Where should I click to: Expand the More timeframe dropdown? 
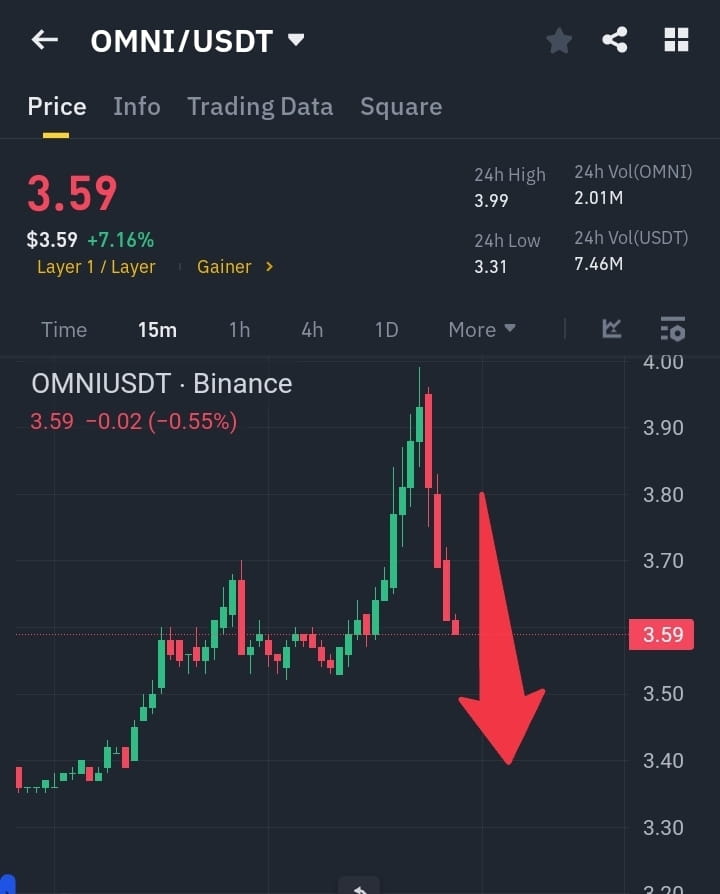(x=481, y=329)
